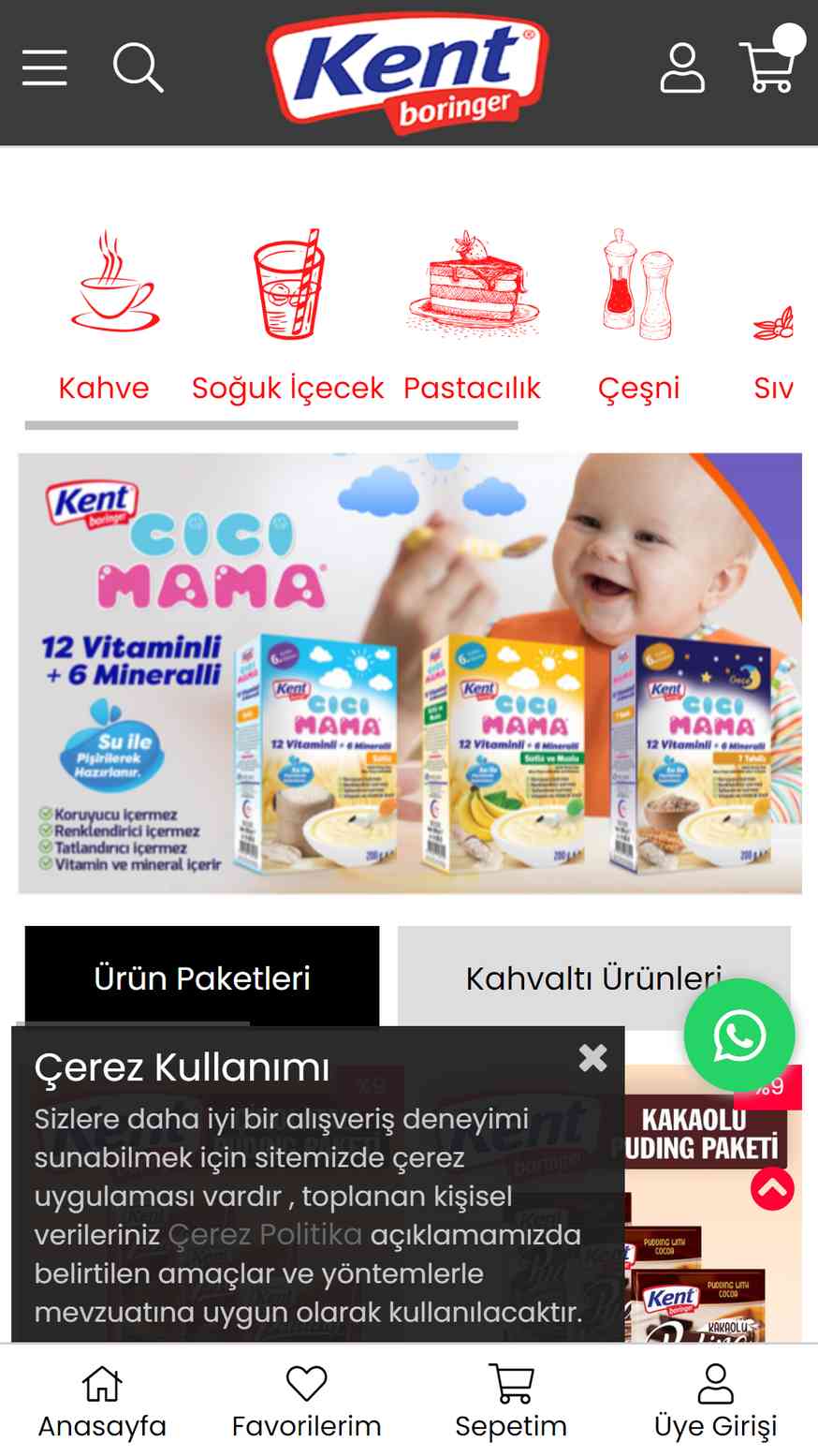Switch to the Kahvaltı Ürünleri tab
This screenshot has height=1456, width=818.
point(593,978)
